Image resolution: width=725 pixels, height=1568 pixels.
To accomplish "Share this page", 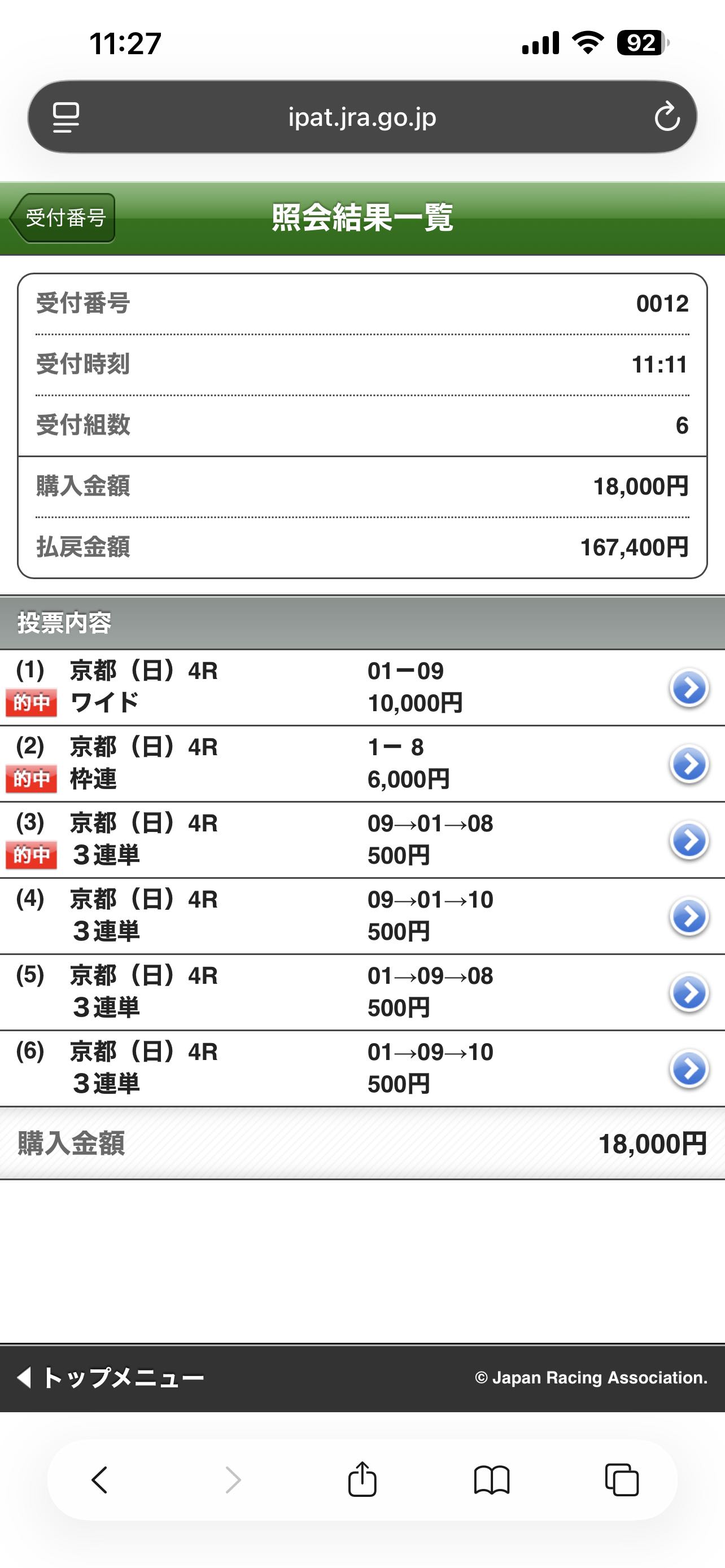I will point(362,1480).
